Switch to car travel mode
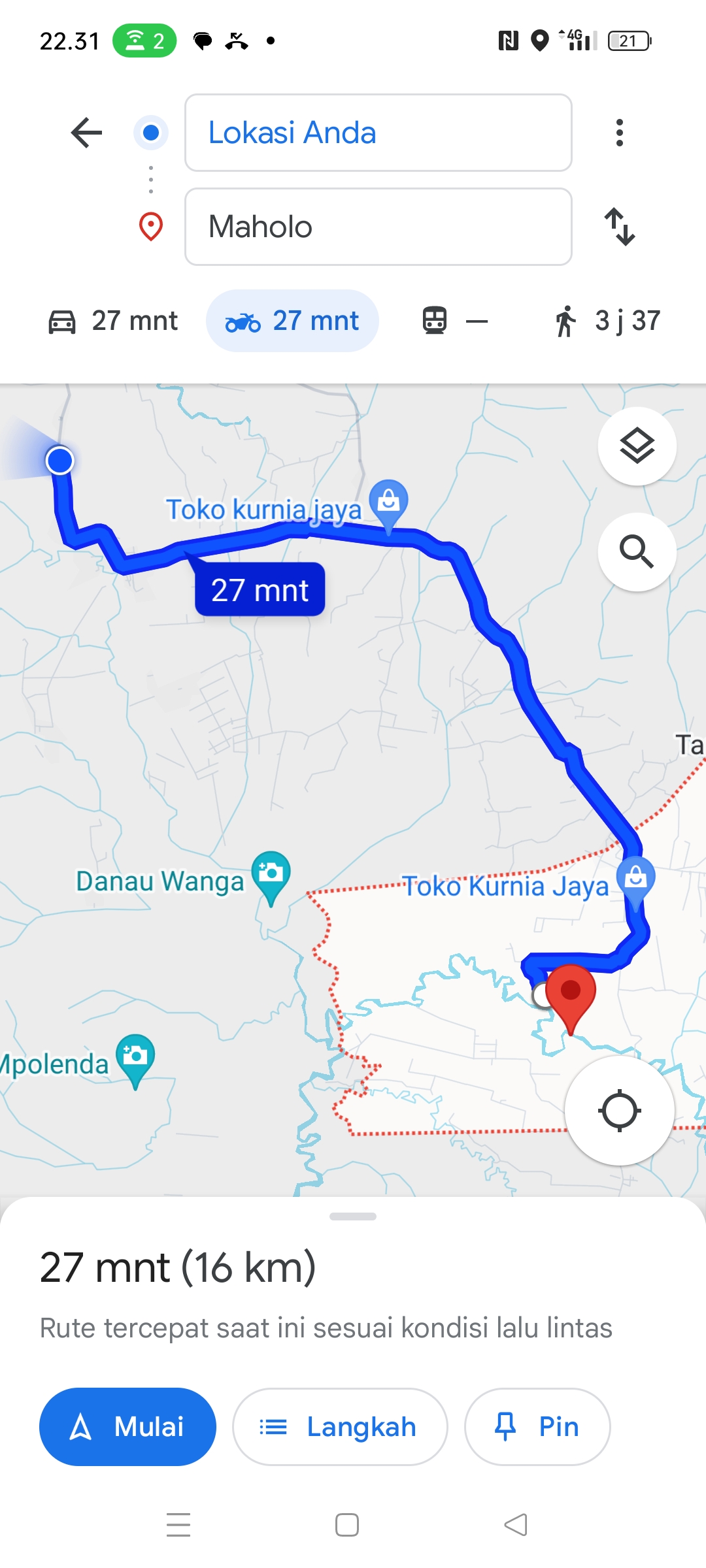 [x=113, y=321]
